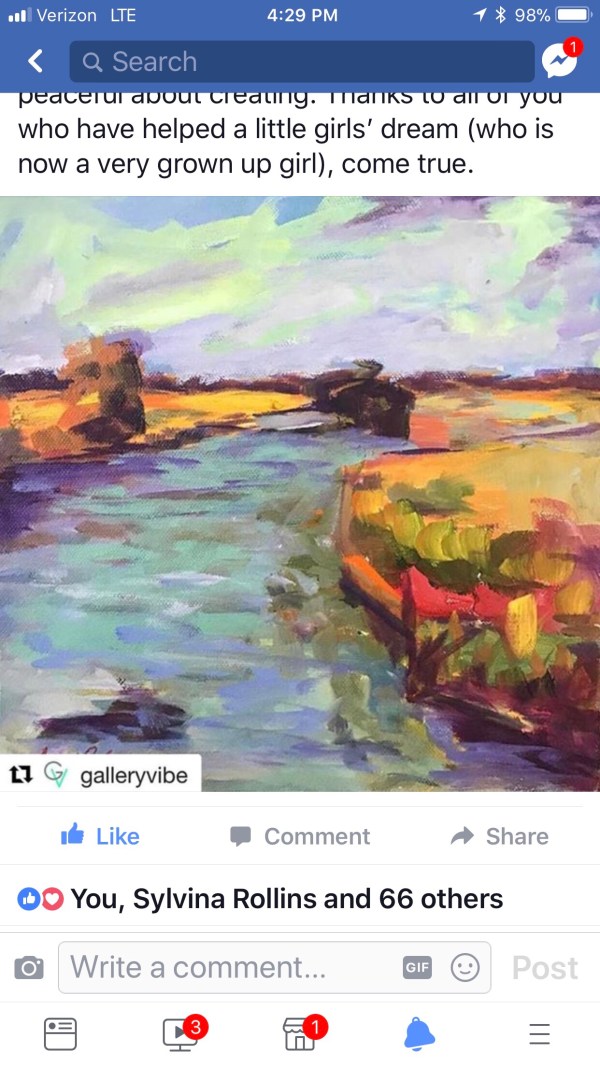Switch to the Watch videos tab
This screenshot has width=600, height=1066.
[181, 1033]
